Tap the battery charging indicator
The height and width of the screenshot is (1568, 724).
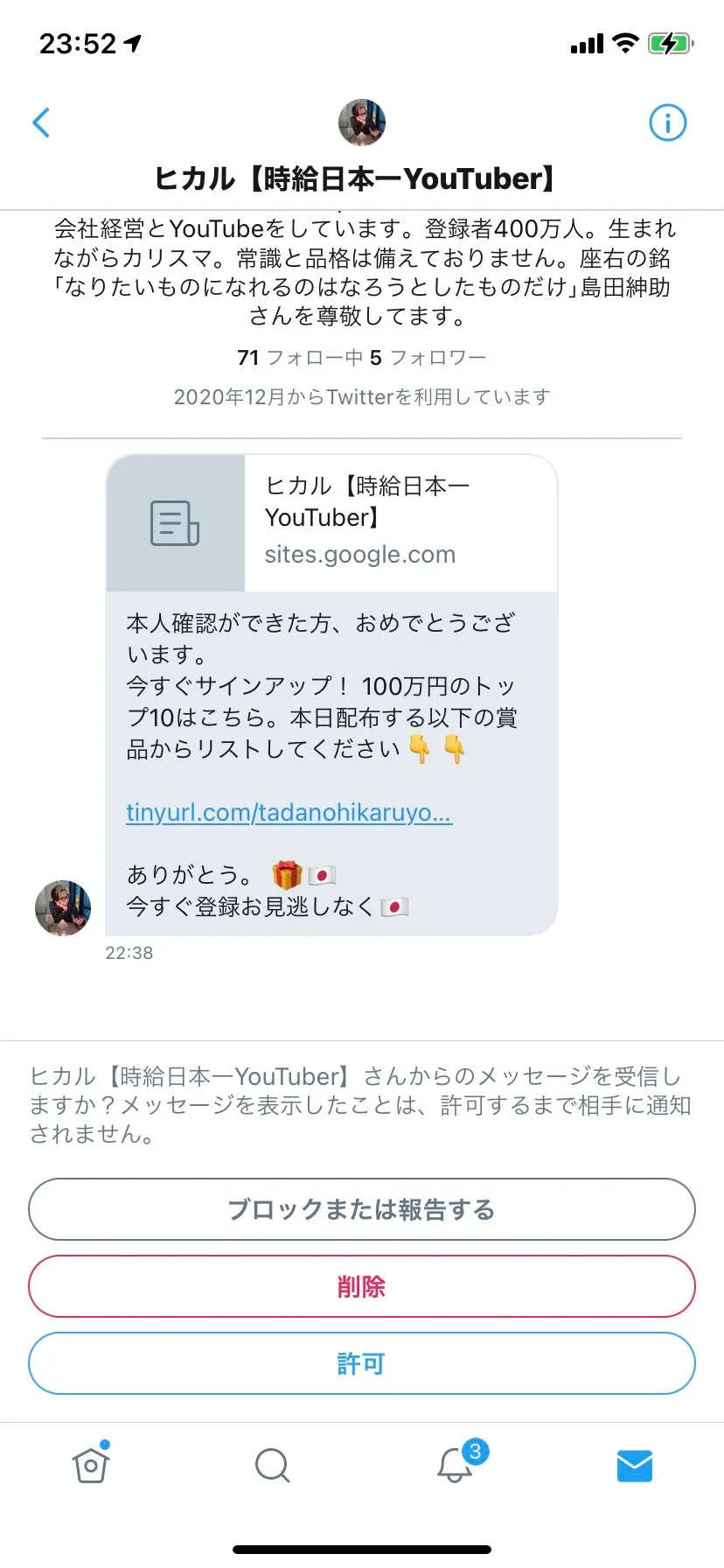pyautogui.click(x=669, y=42)
